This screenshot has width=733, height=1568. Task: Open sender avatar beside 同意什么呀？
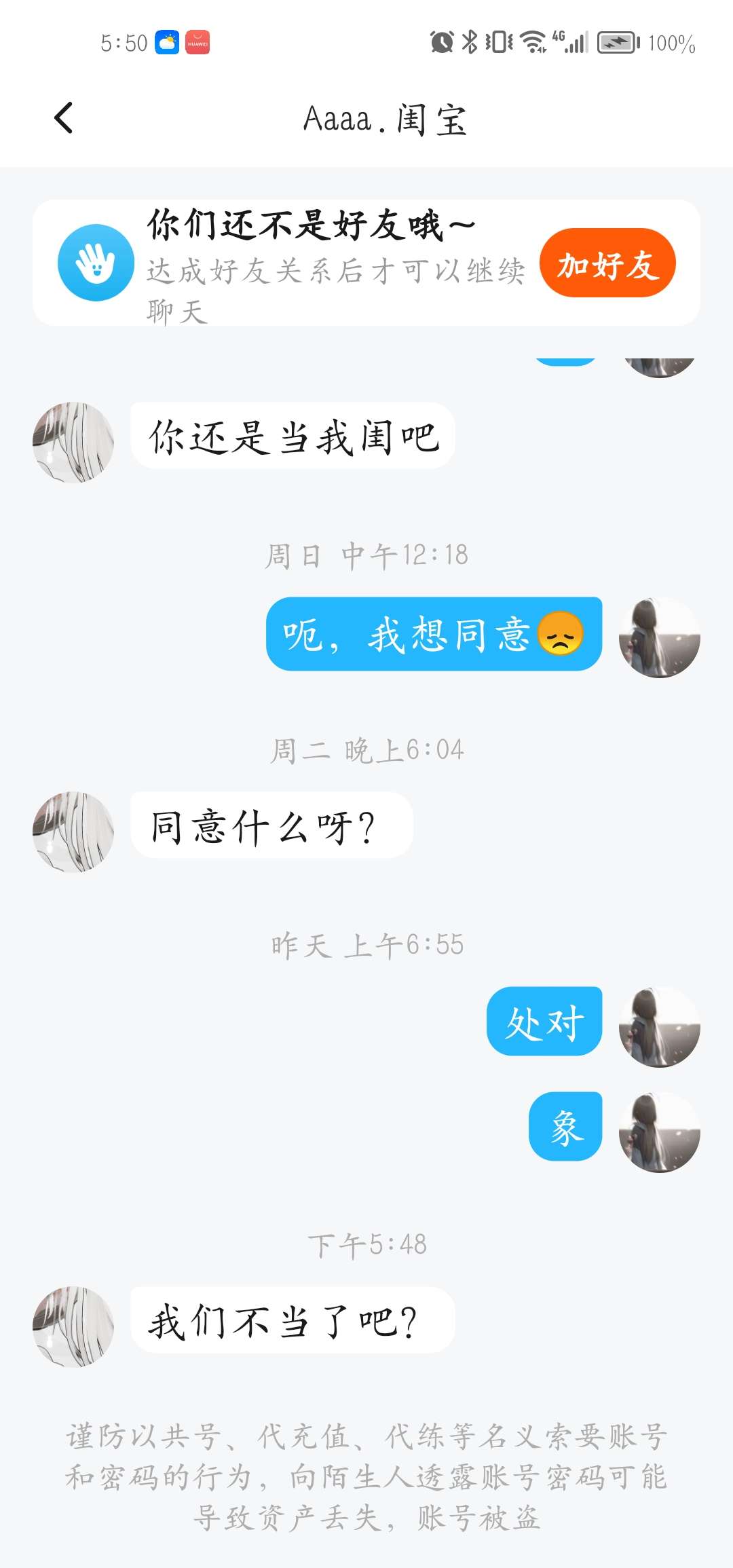pyautogui.click(x=73, y=832)
